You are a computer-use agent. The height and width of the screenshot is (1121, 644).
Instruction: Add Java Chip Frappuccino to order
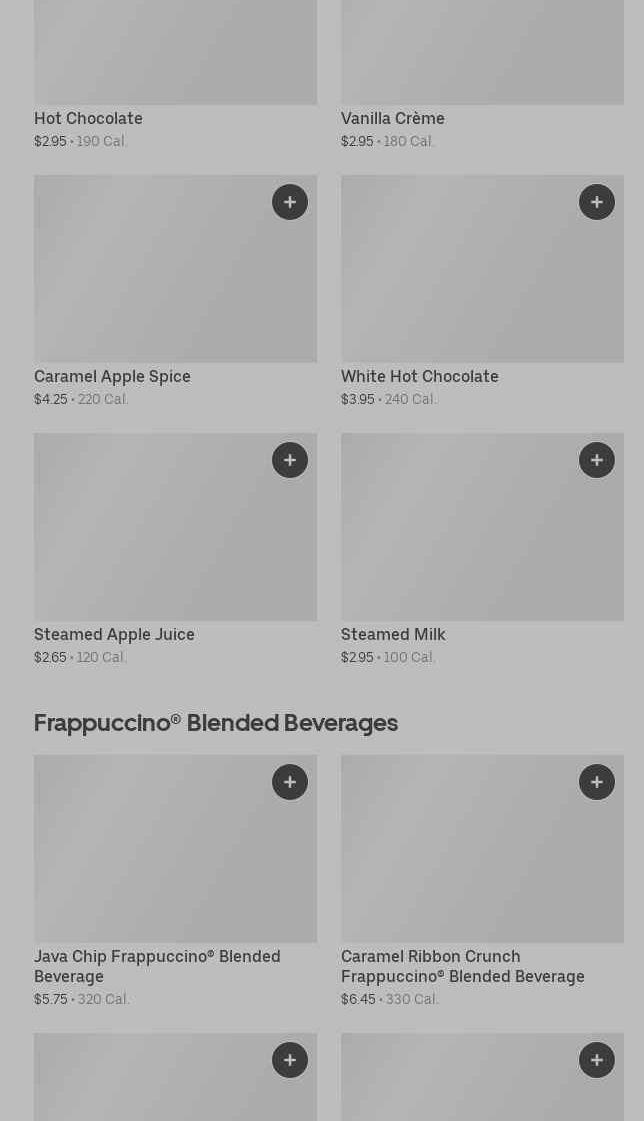pyautogui.click(x=290, y=782)
